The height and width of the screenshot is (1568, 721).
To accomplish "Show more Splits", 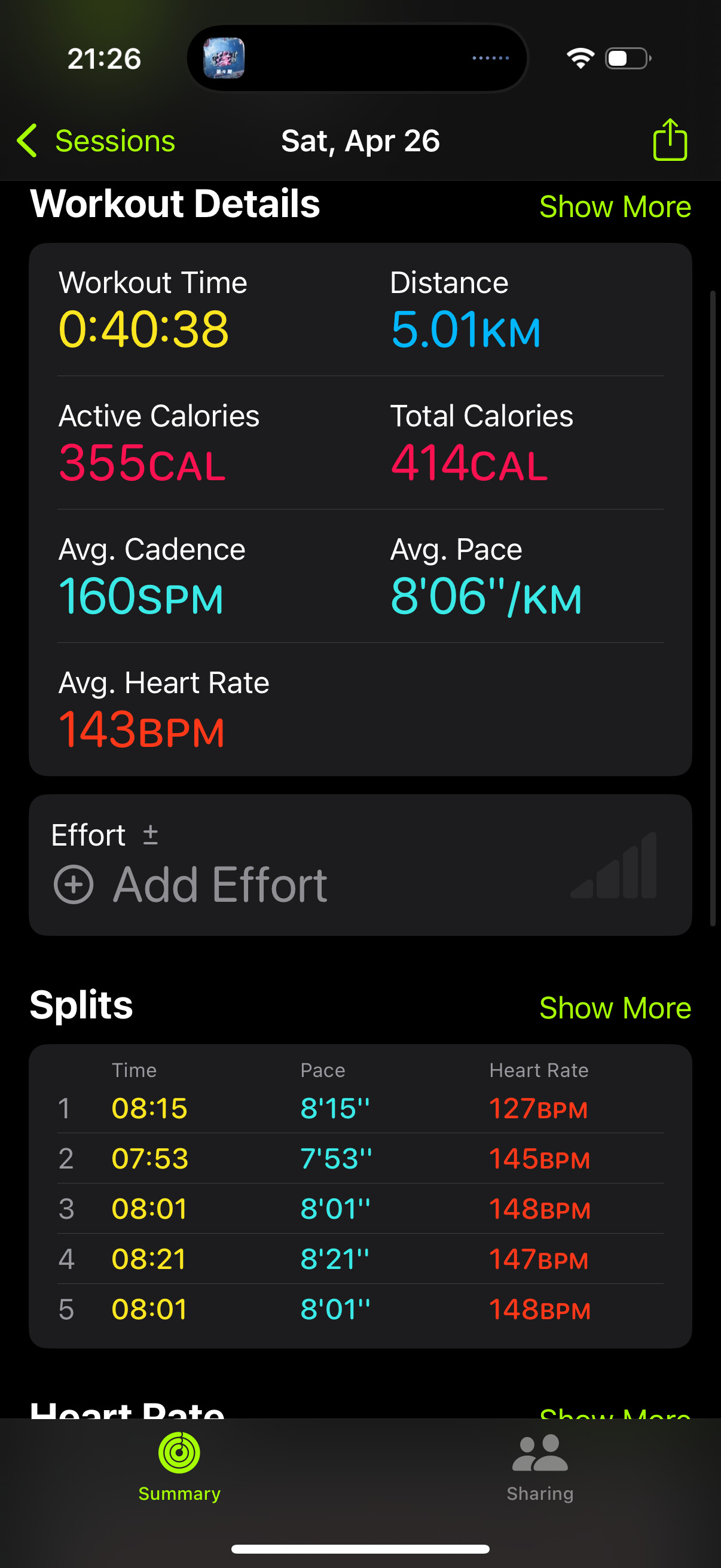I will pyautogui.click(x=615, y=1008).
